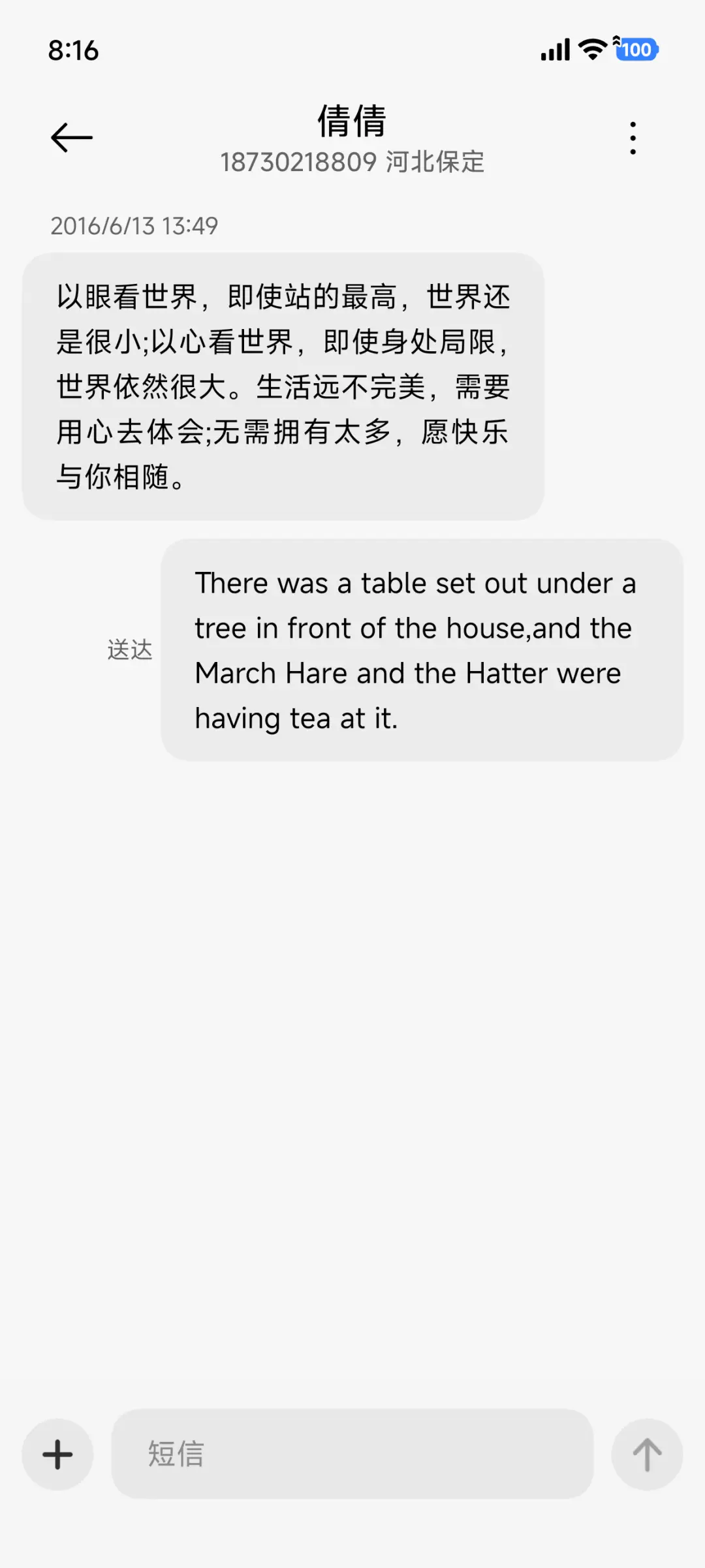705x1568 pixels.
Task: Go back to the message list
Action: click(x=72, y=138)
